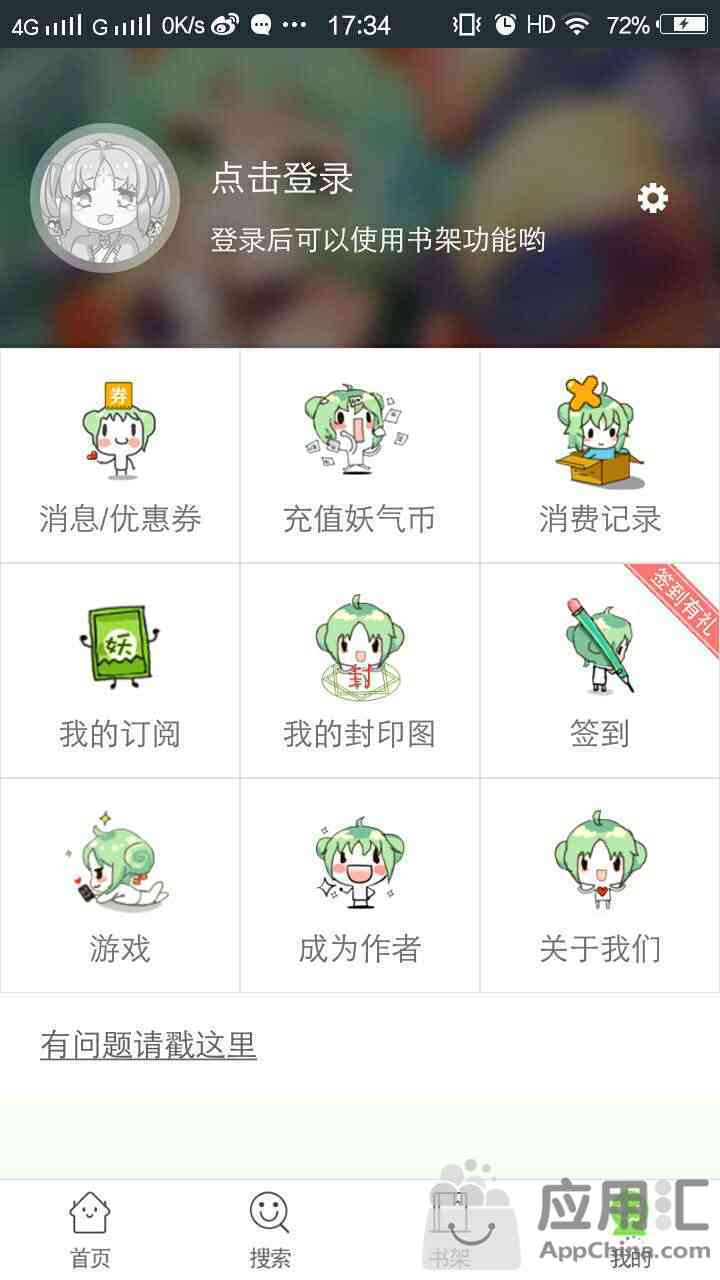The image size is (720, 1280).
Task: Open 消息/优惠券 messages and coupons
Action: click(120, 457)
